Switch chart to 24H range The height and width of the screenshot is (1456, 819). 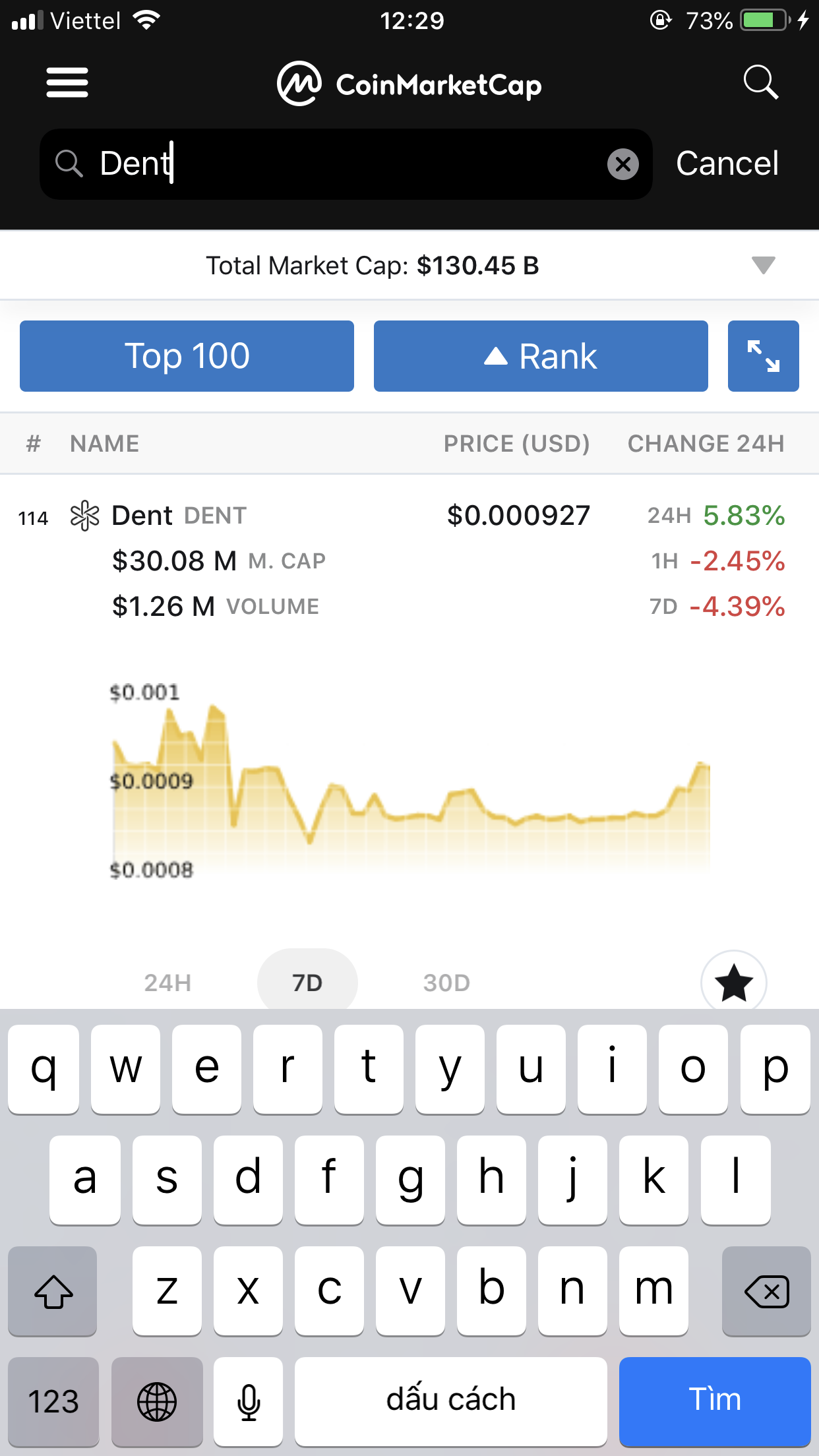[167, 983]
